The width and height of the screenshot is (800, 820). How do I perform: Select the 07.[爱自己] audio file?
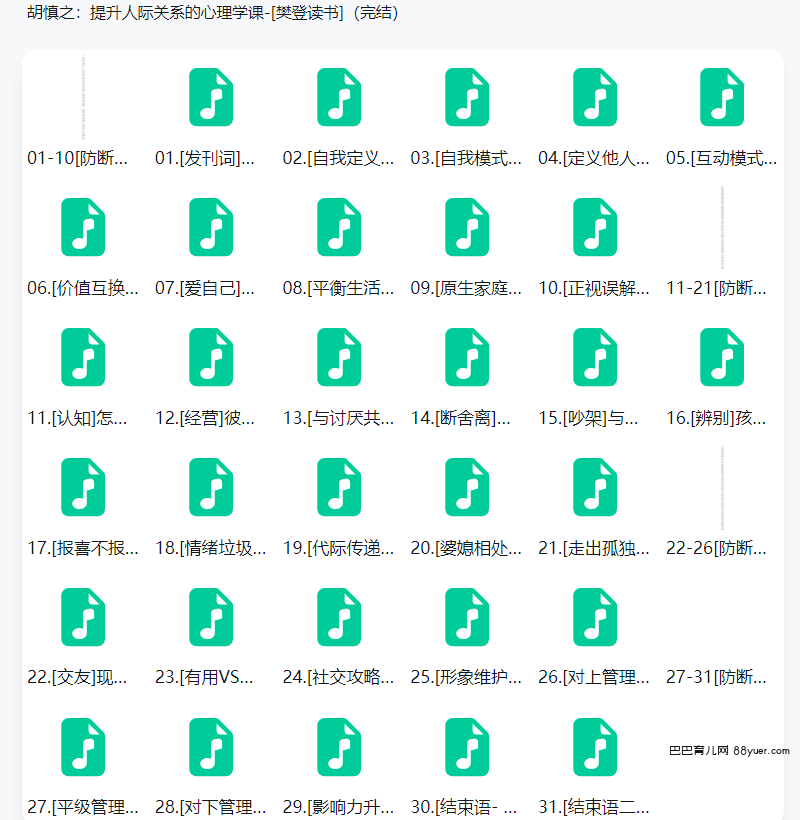tap(211, 228)
